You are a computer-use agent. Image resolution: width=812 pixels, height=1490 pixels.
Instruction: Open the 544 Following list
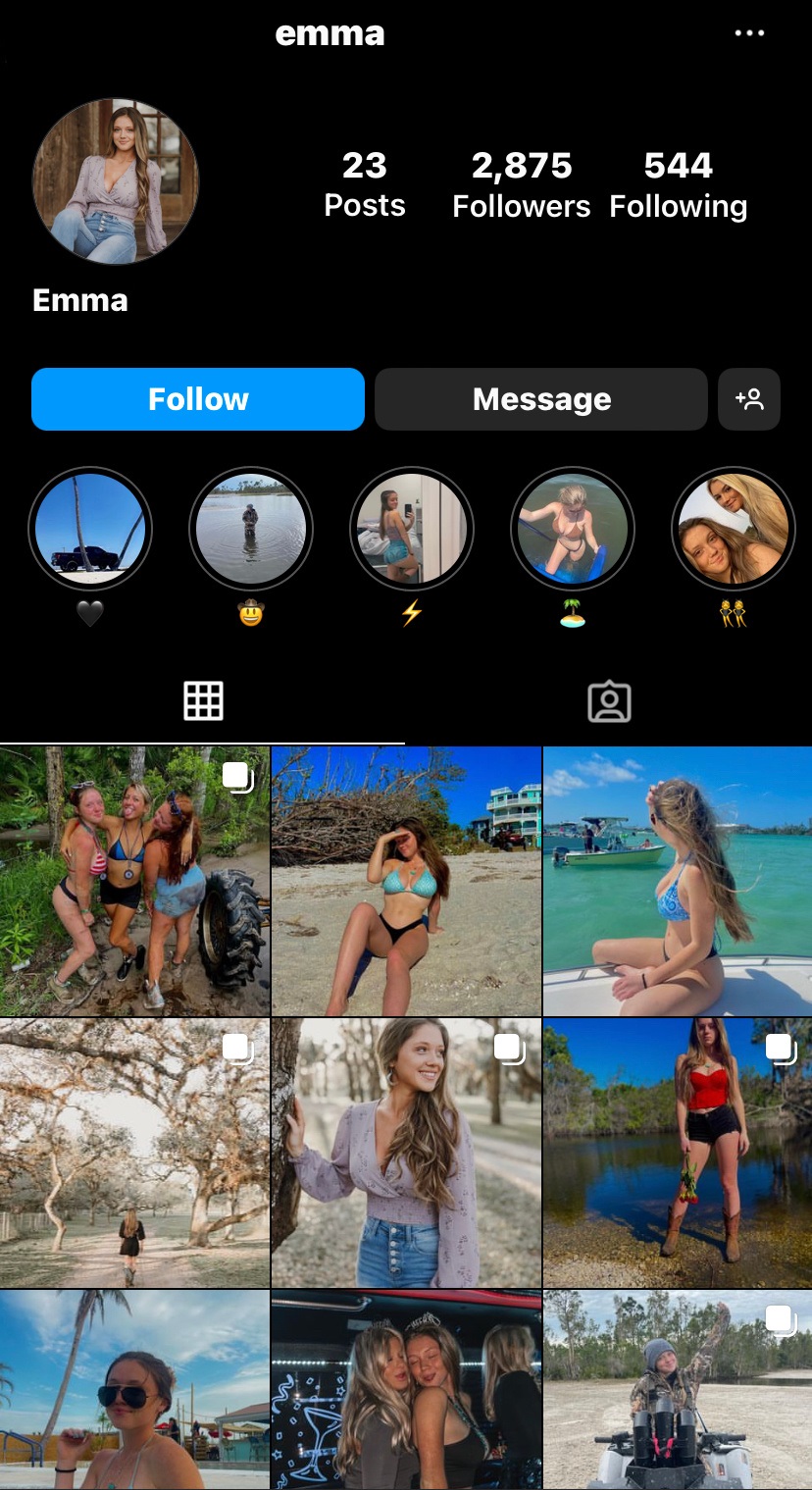click(x=679, y=185)
